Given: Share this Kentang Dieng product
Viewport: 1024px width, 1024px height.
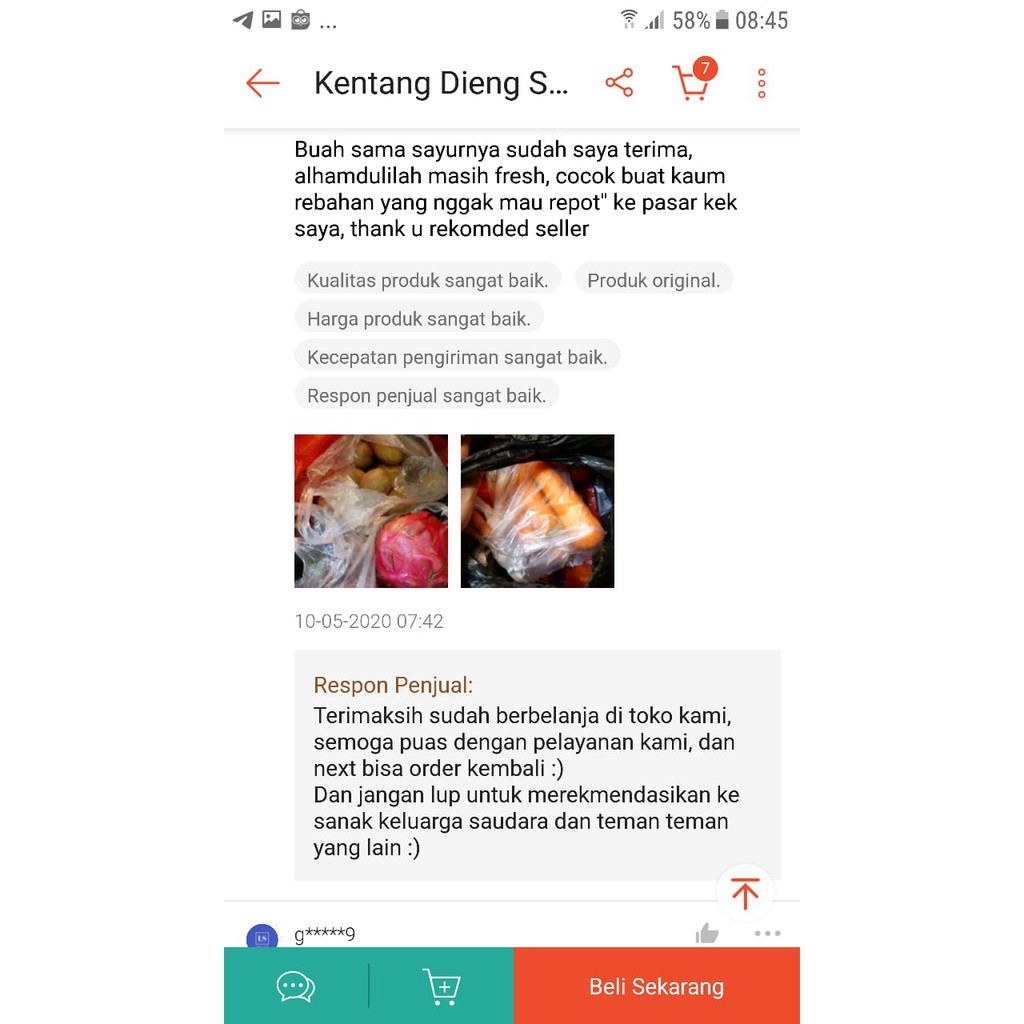Looking at the screenshot, I should click(619, 83).
